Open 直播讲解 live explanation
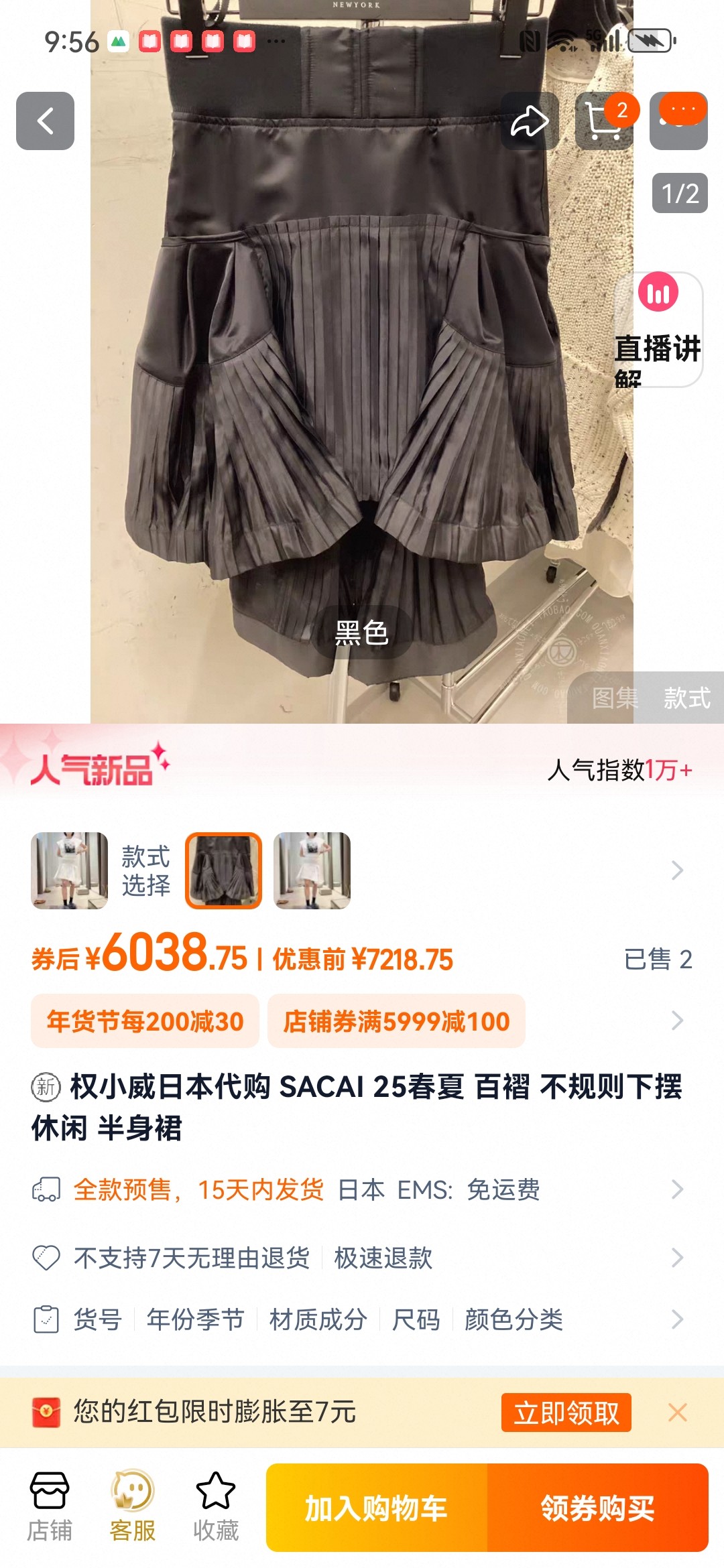Screen dimensions: 724x1568 click(658, 330)
